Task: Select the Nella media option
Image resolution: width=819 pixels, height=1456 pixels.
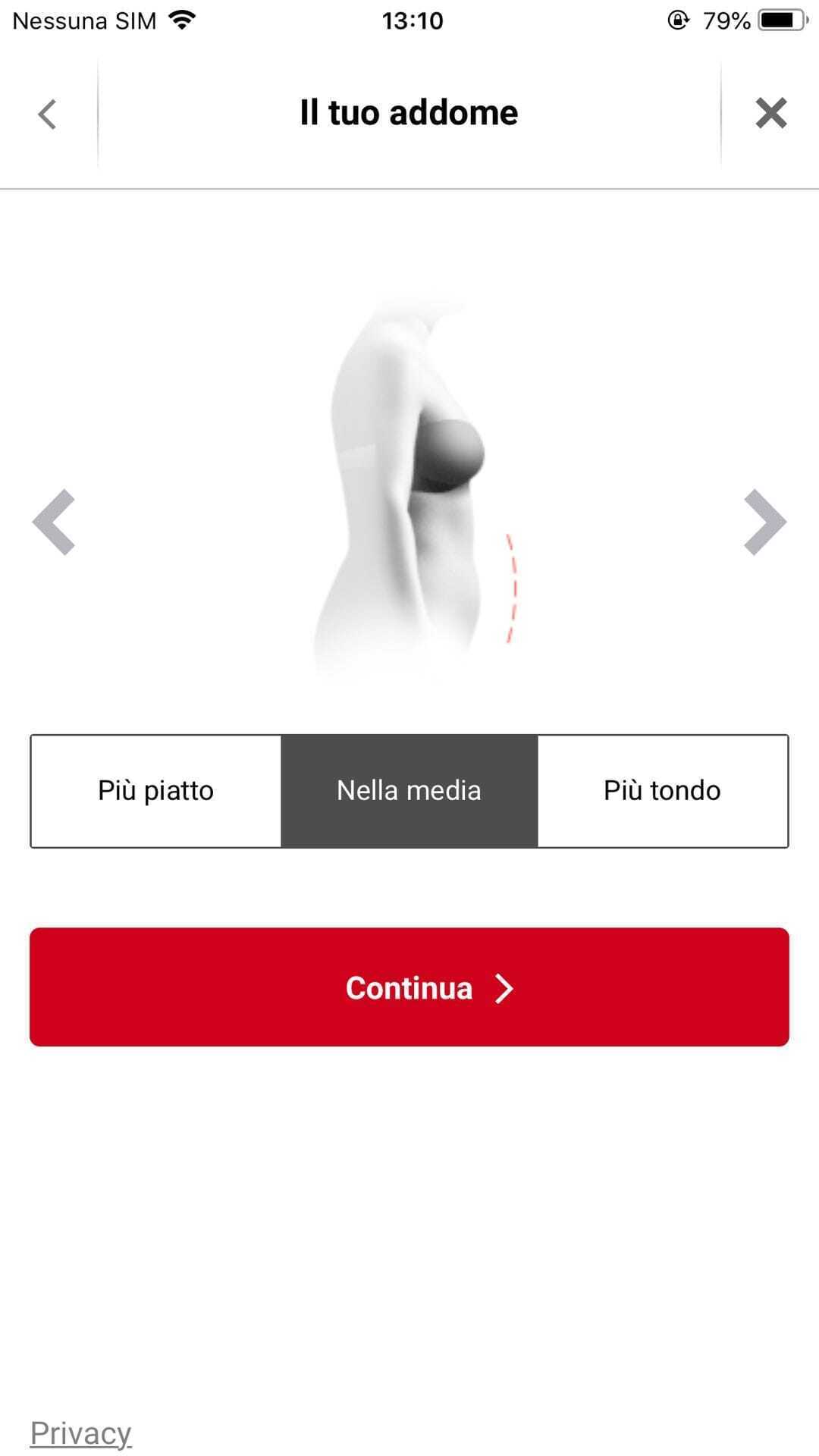Action: pyautogui.click(x=409, y=791)
